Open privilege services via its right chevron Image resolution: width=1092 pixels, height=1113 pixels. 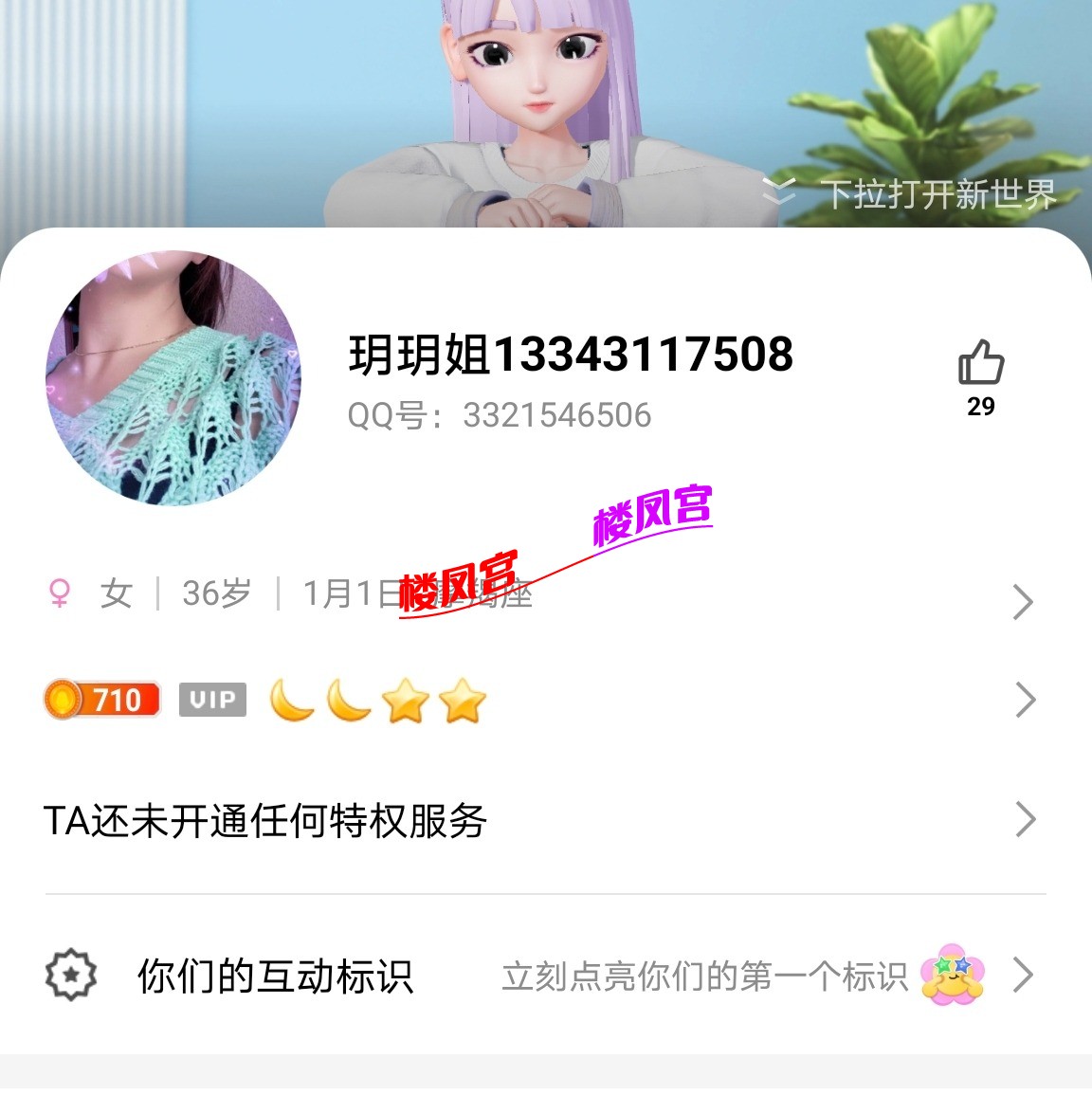click(x=1024, y=819)
